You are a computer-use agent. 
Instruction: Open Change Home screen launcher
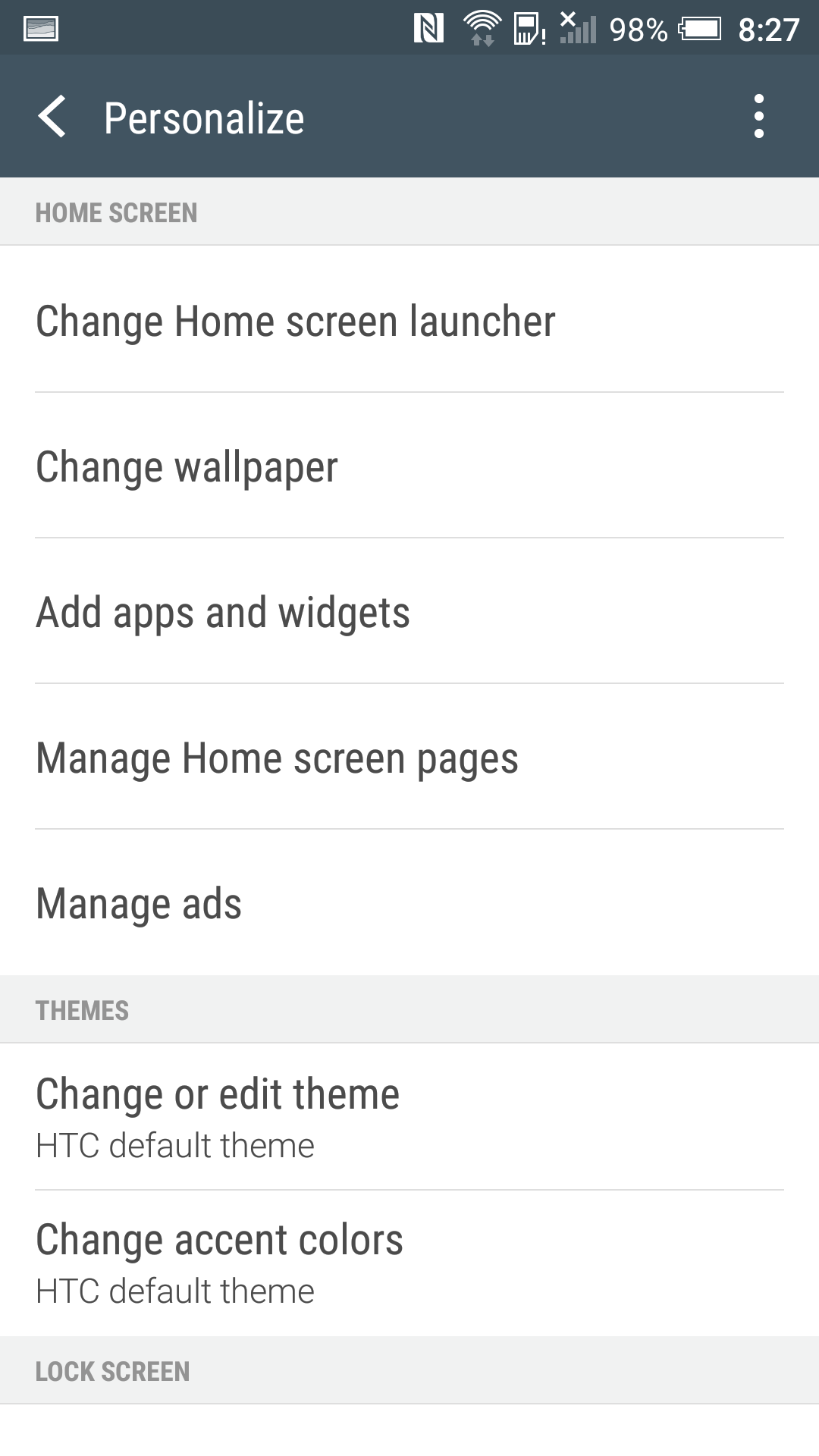(x=409, y=319)
